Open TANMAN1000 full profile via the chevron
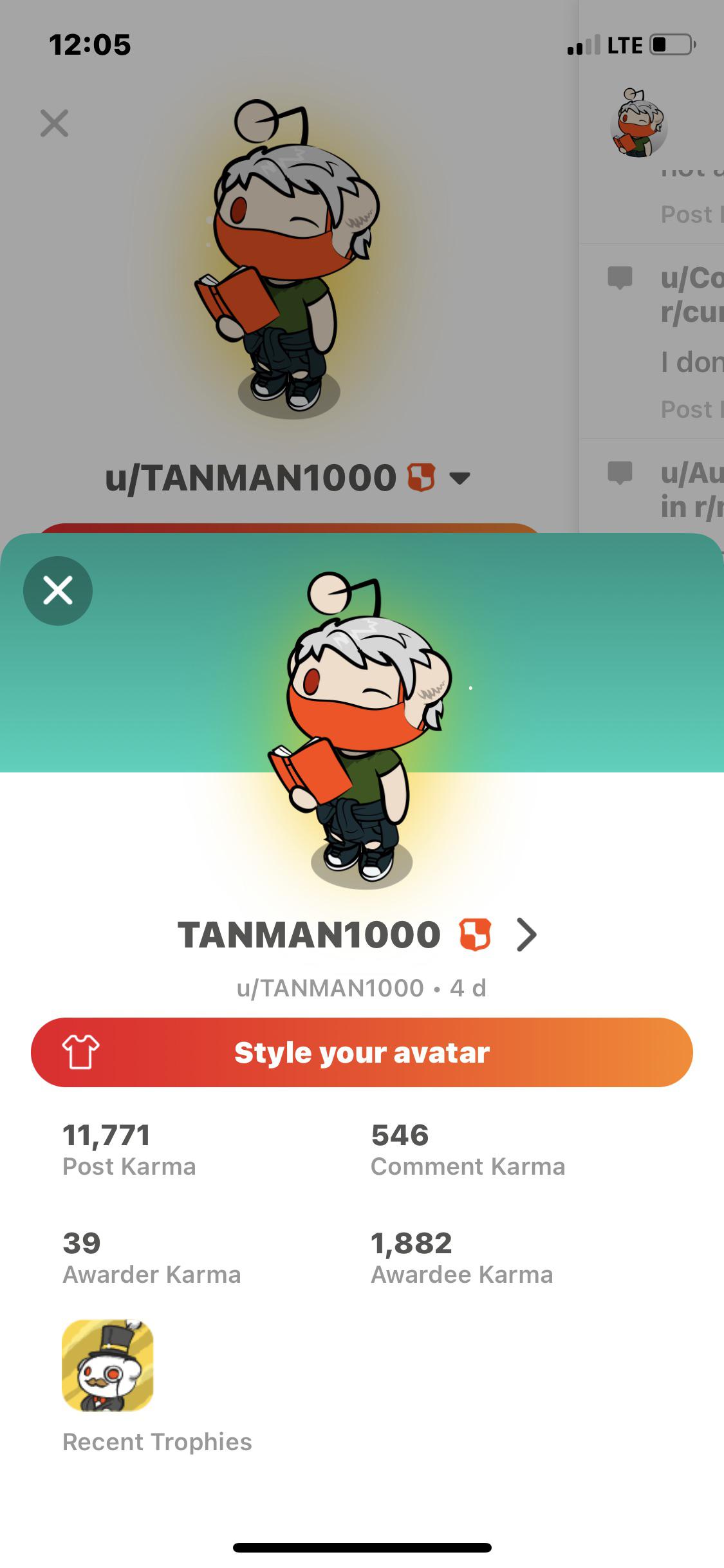Screen dimensions: 724x1568 [x=526, y=935]
